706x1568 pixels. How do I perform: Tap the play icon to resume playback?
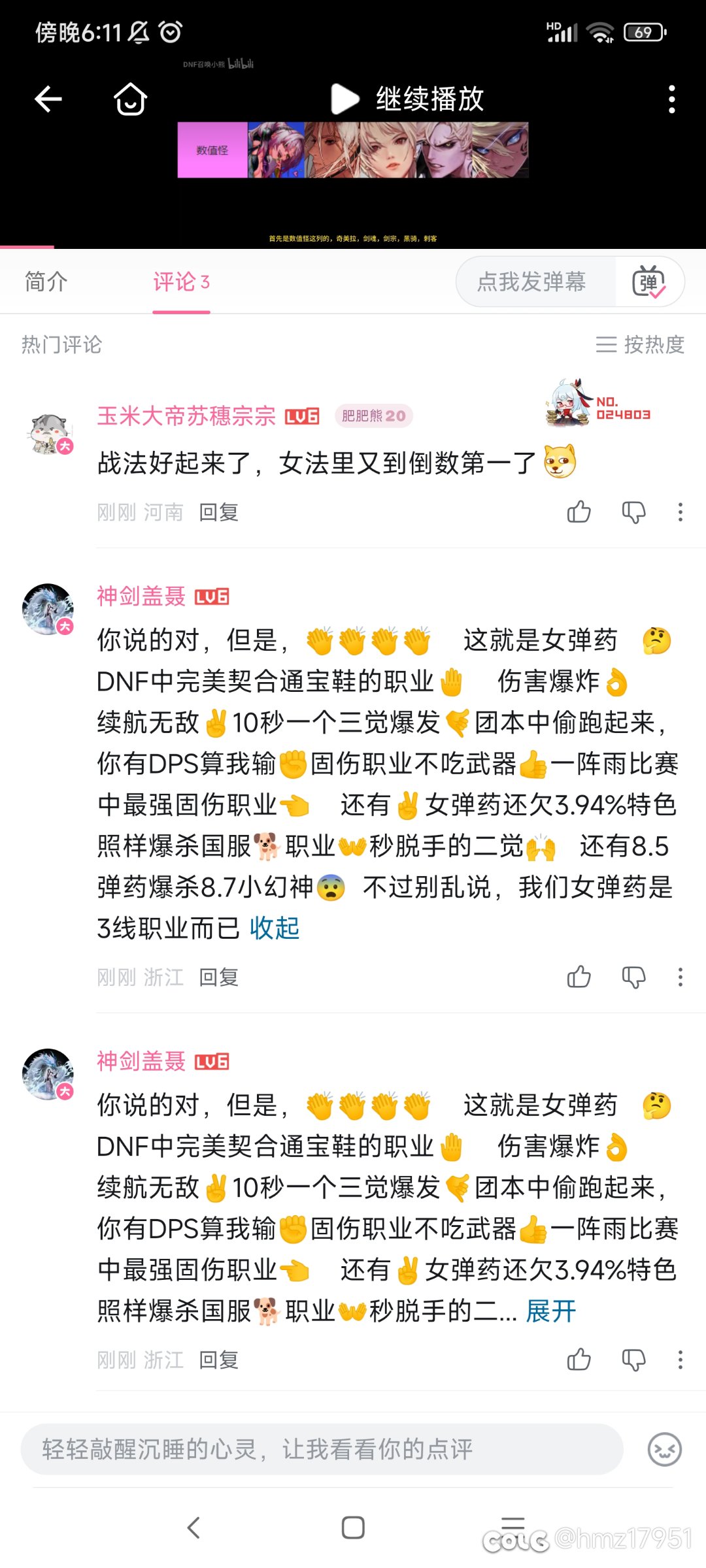pyautogui.click(x=345, y=98)
